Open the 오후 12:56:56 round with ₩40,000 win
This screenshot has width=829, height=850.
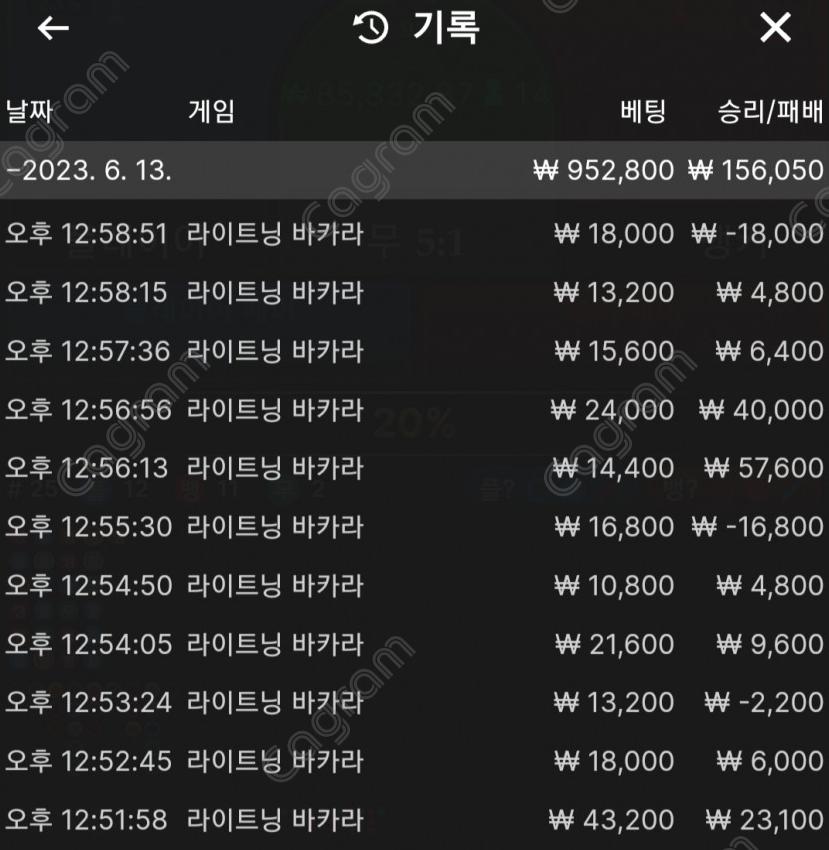(x=414, y=410)
